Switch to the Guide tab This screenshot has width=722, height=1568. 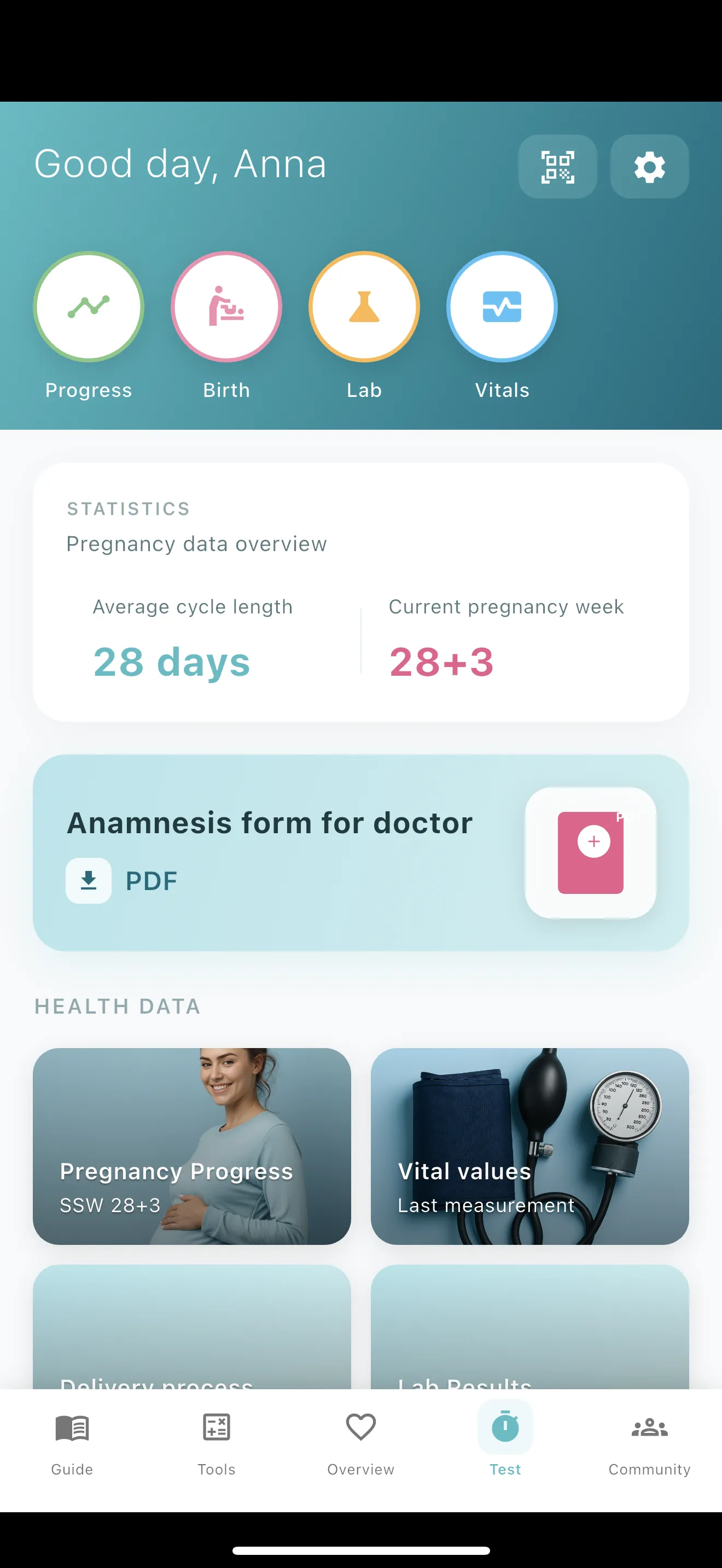point(72,1443)
